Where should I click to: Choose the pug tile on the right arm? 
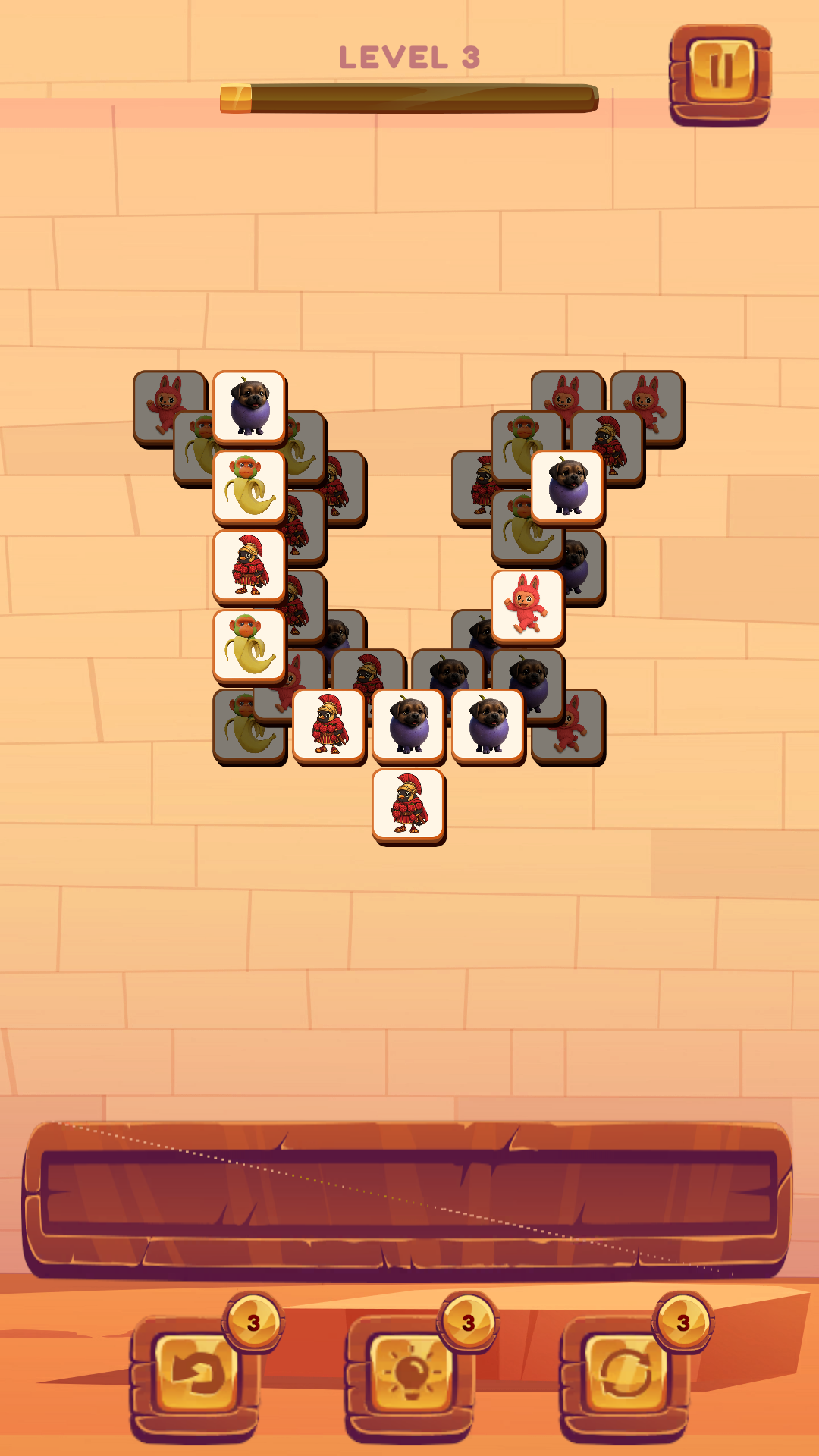click(x=567, y=486)
